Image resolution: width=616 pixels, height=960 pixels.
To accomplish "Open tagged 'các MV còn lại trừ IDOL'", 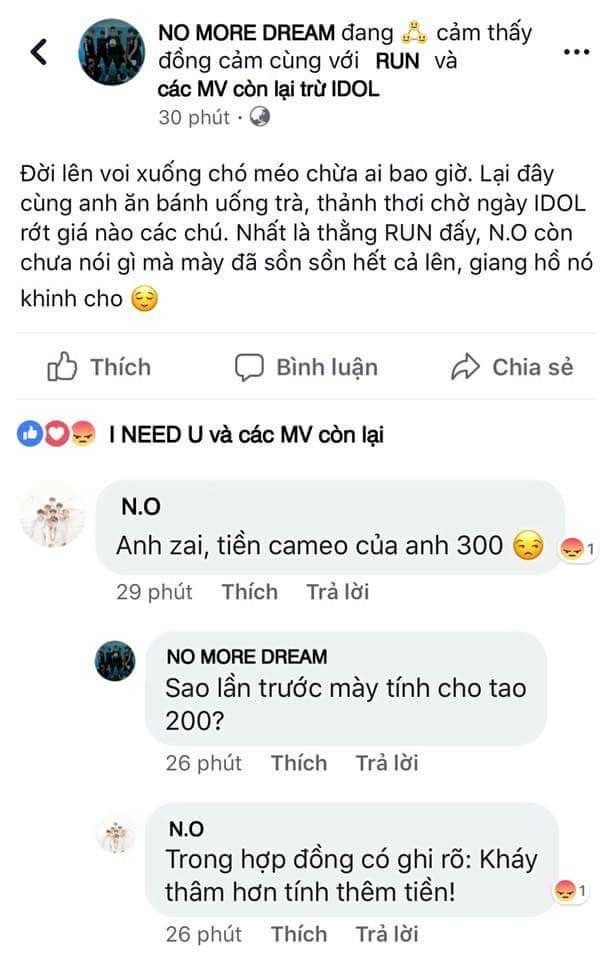I will 269,88.
